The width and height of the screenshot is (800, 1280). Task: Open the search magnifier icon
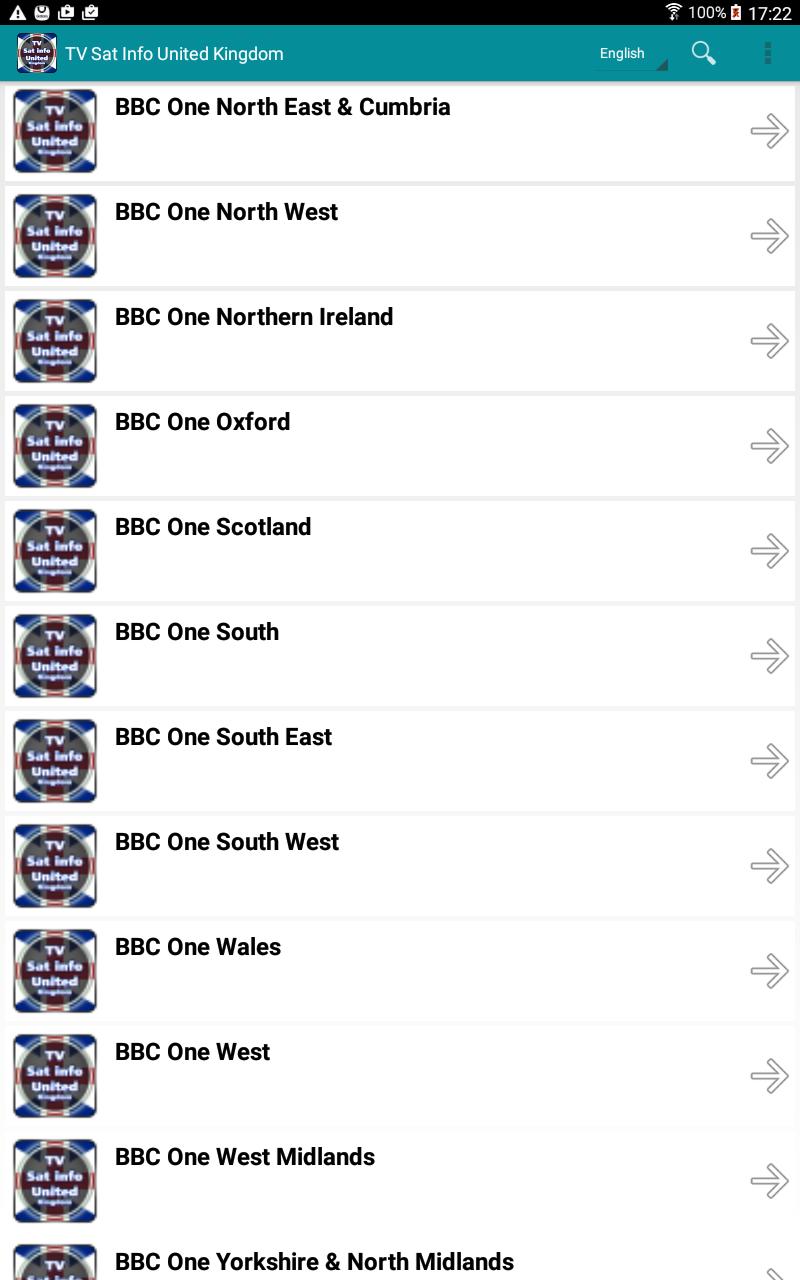tap(703, 53)
